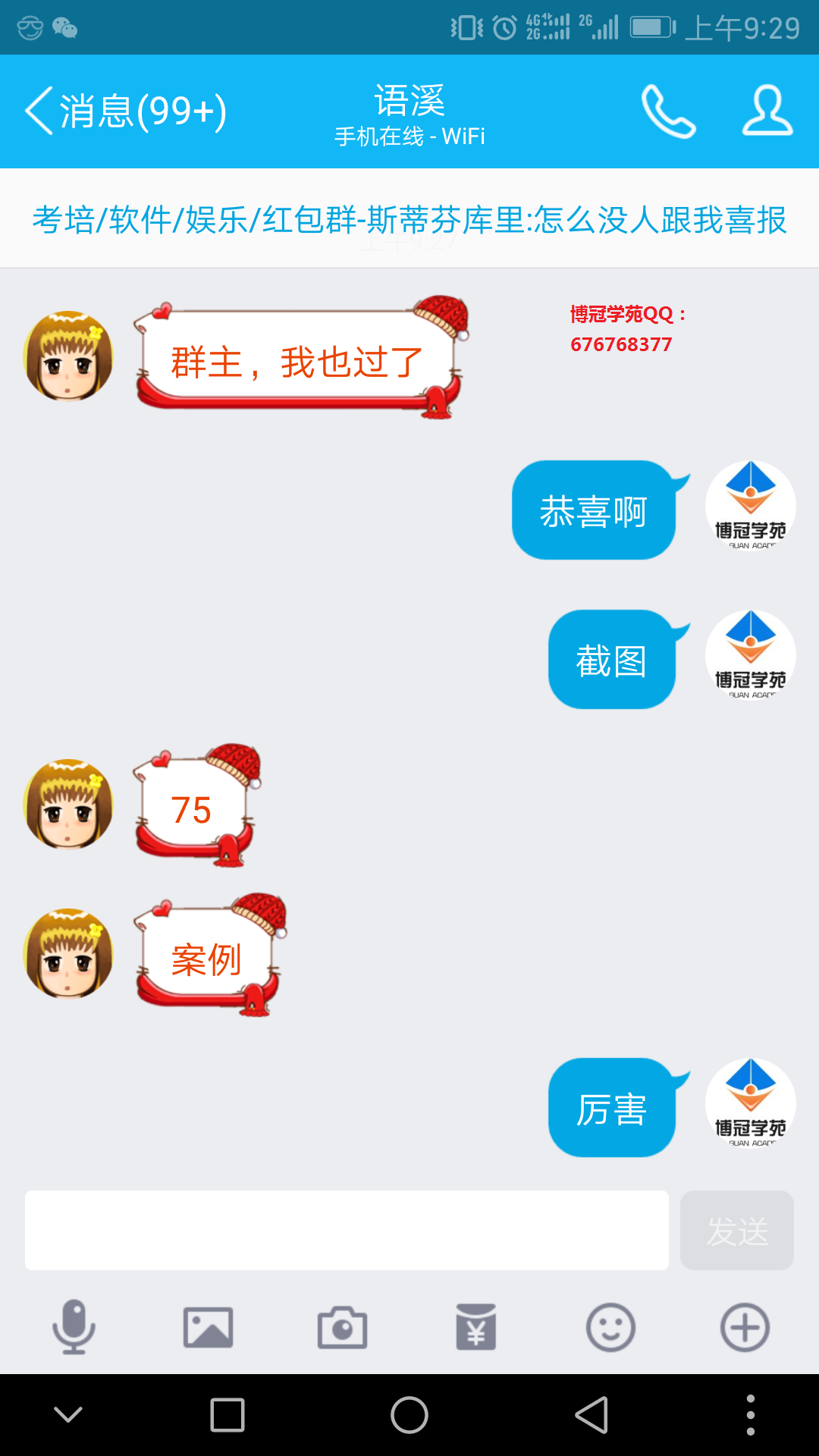This screenshot has width=819, height=1456.
Task: Send a red packet via yuan icon
Action: point(476,1327)
